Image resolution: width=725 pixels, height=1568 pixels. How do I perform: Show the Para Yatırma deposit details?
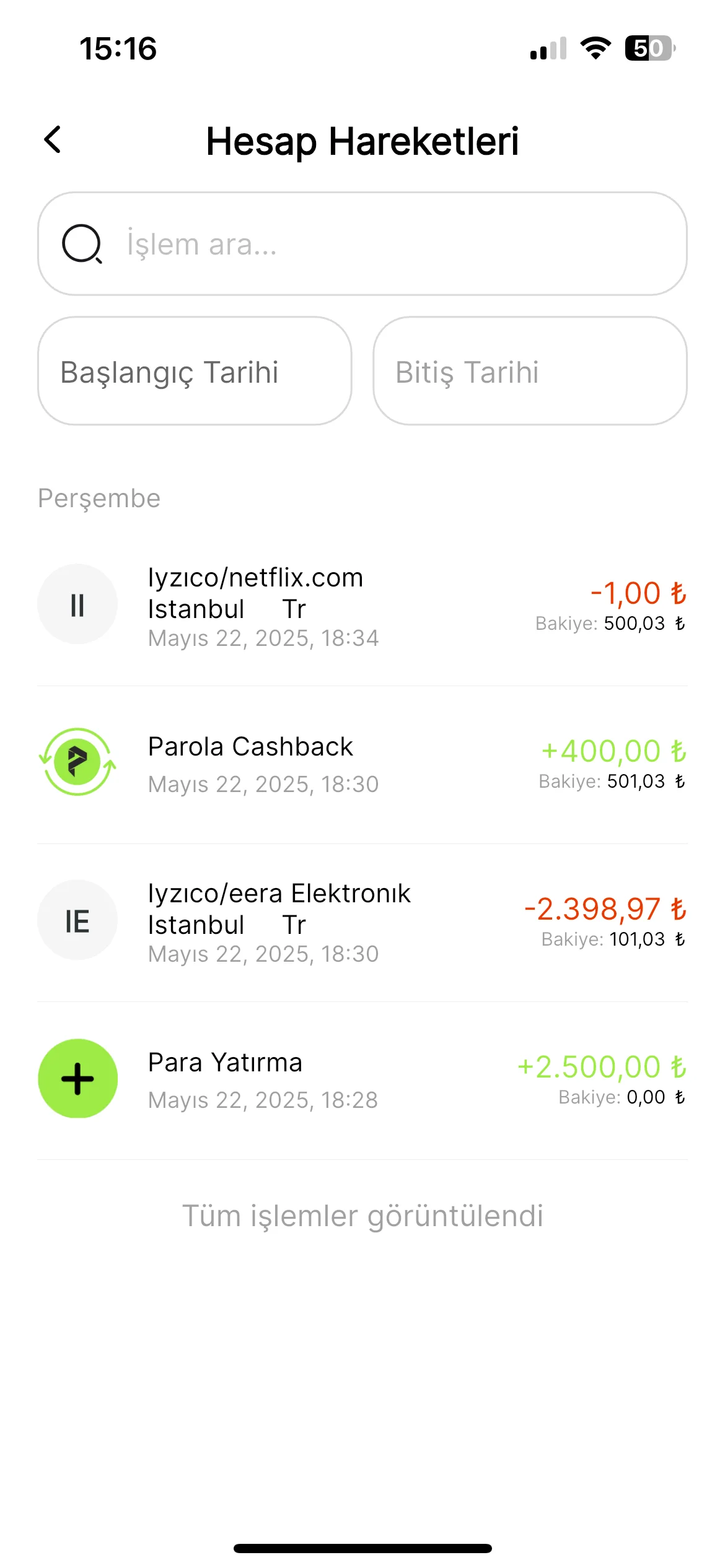point(362,1079)
